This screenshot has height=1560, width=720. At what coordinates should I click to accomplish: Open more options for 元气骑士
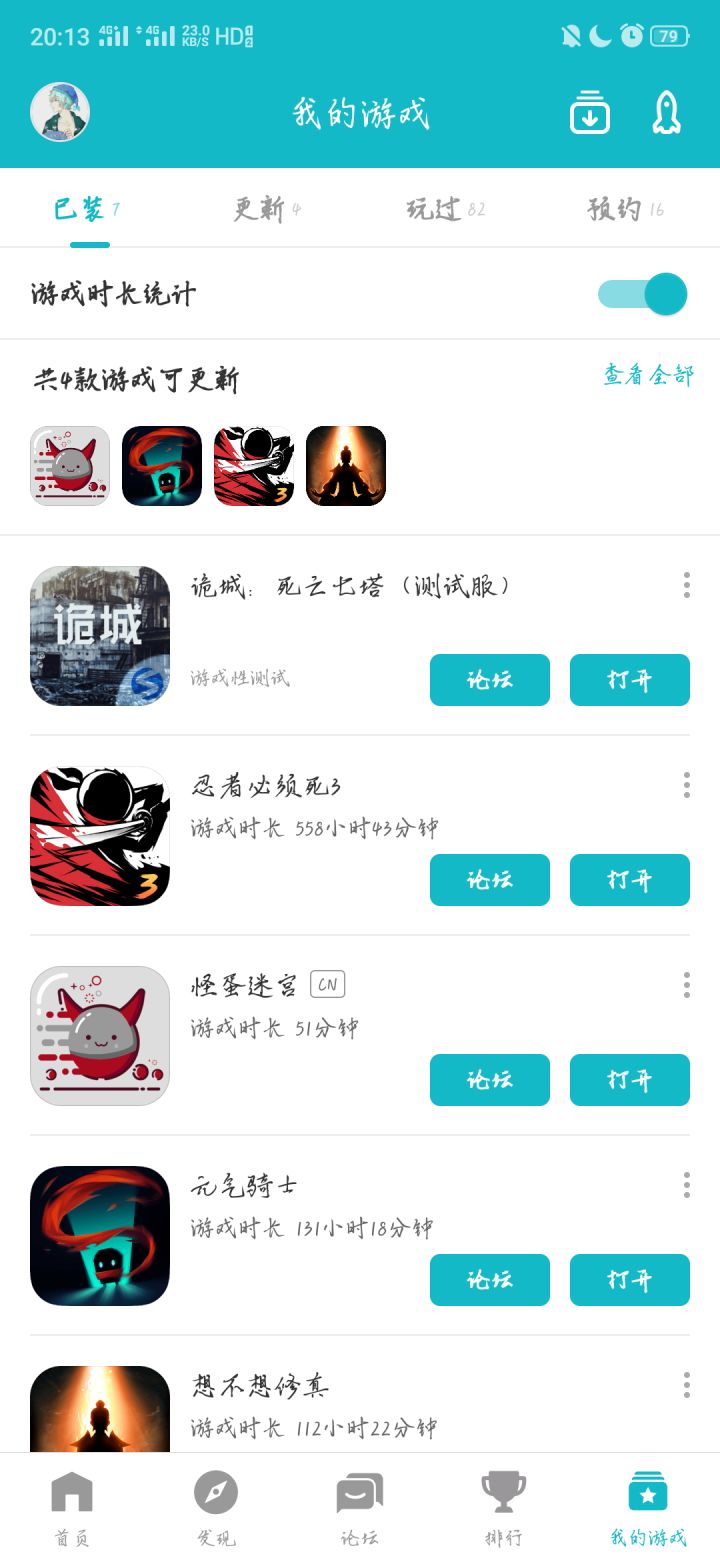click(x=686, y=1185)
